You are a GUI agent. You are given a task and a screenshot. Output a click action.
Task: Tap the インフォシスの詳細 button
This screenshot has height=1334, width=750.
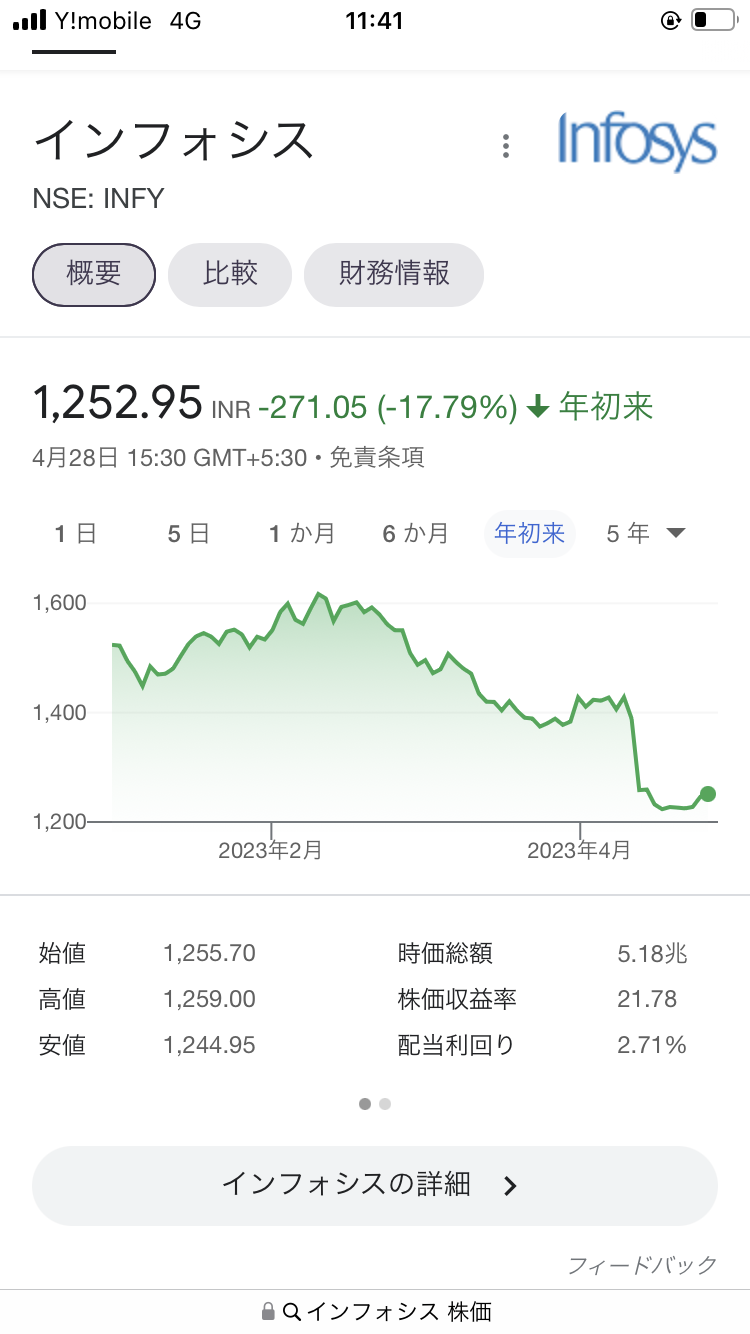tap(375, 1186)
